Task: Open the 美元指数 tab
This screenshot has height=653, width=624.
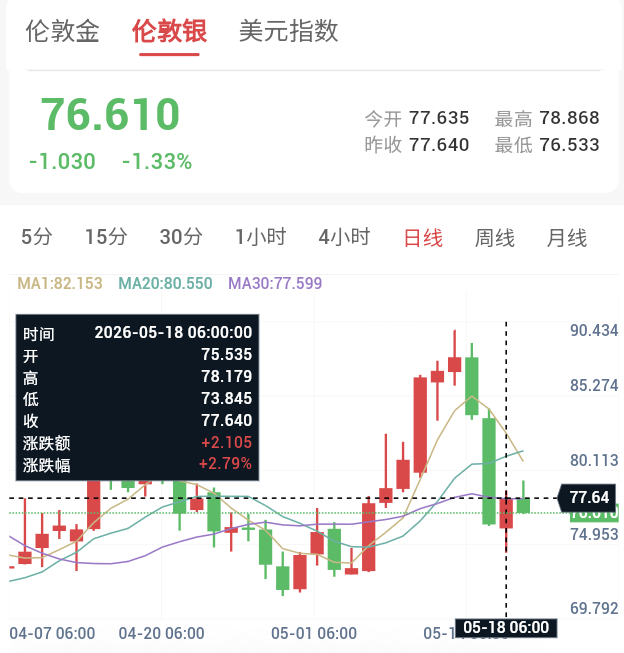Action: coord(288,31)
